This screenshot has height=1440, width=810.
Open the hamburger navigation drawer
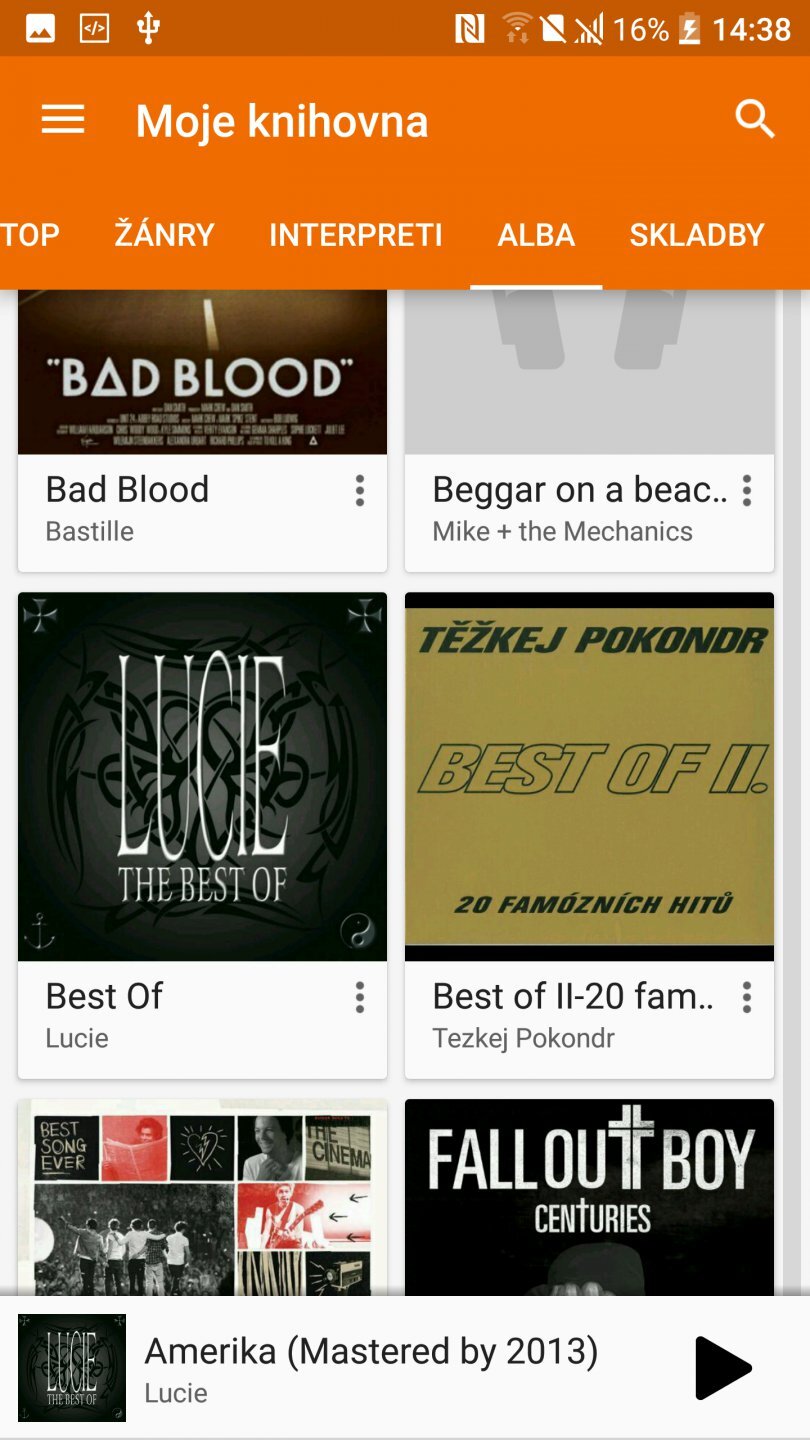pyautogui.click(x=63, y=121)
